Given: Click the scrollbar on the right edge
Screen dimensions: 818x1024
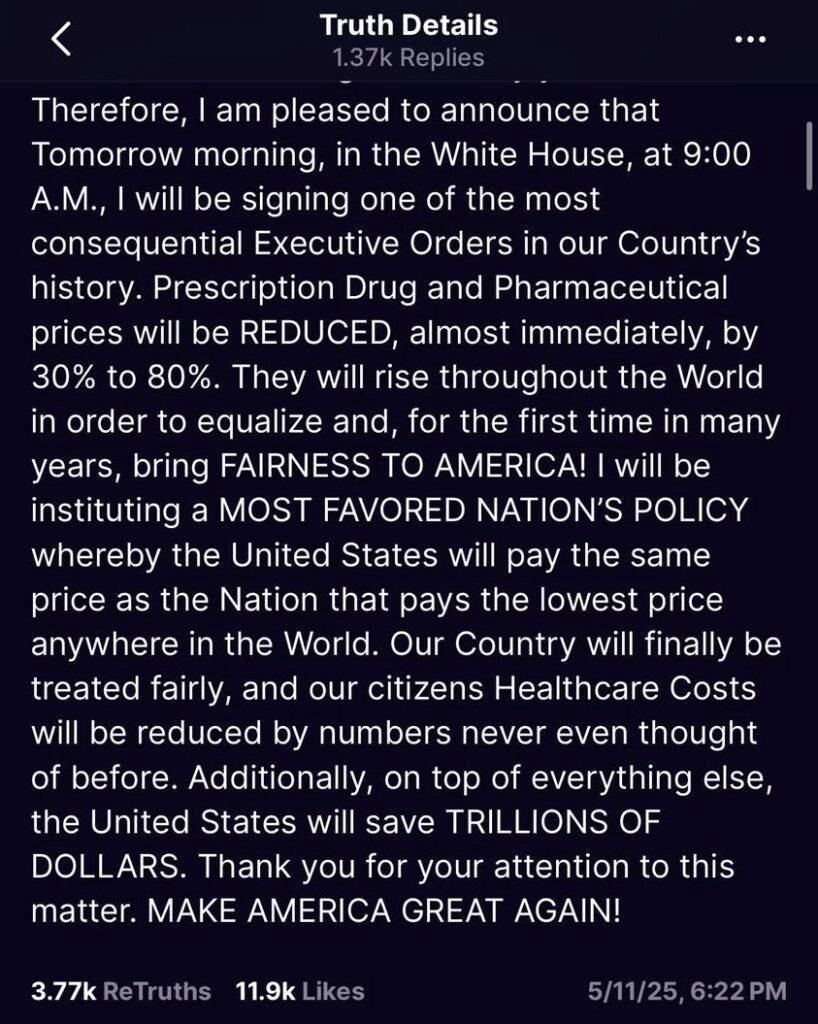Looking at the screenshot, I should 808,155.
